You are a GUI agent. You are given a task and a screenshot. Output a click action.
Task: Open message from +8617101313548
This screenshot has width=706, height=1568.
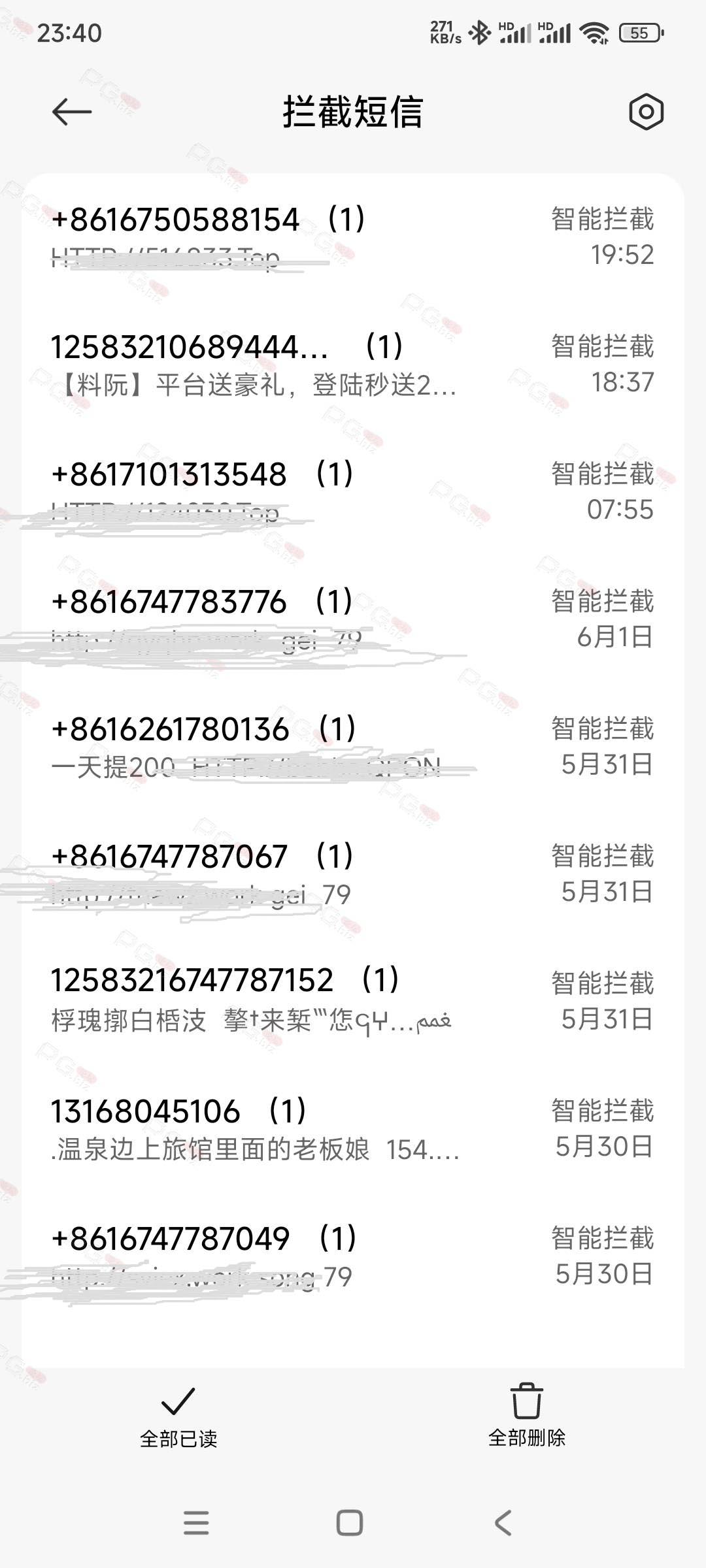click(x=353, y=492)
